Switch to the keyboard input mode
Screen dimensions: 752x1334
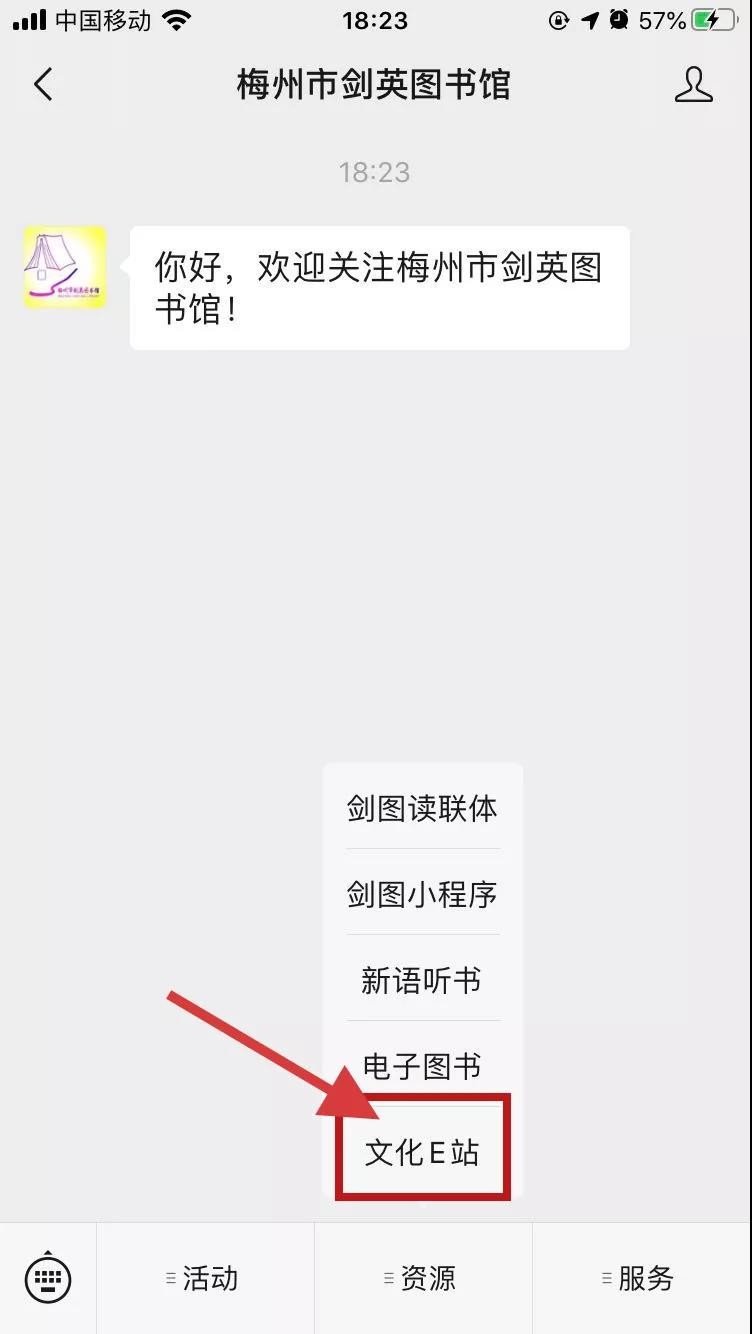pyautogui.click(x=48, y=1277)
